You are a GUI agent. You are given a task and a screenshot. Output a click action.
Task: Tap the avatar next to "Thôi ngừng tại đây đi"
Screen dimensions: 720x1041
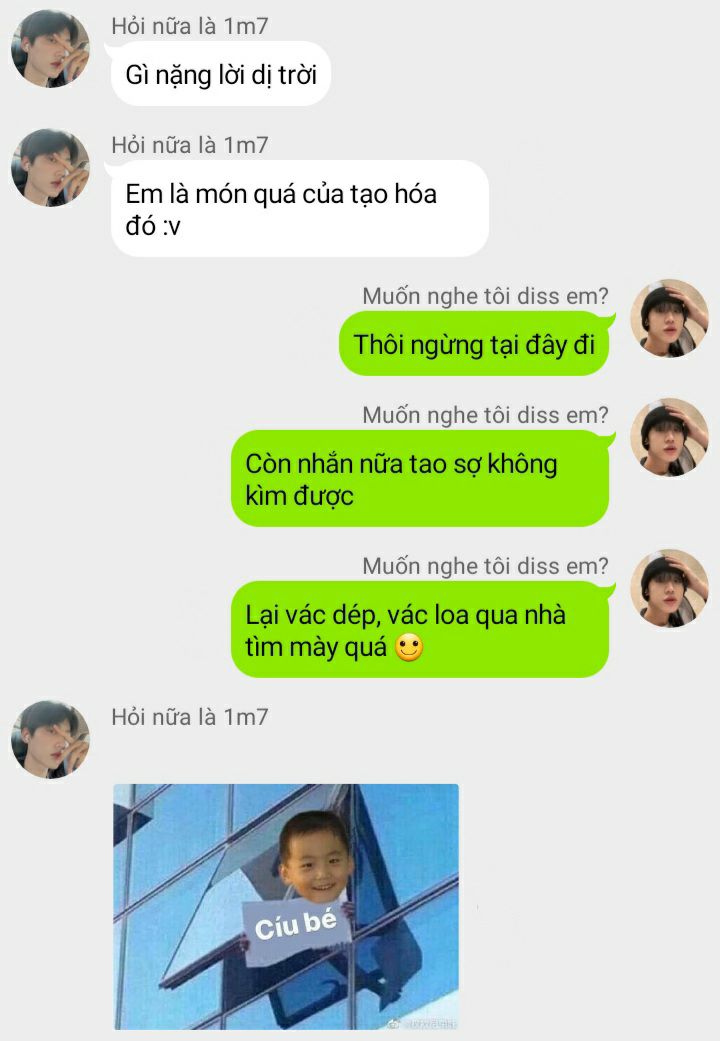coord(669,319)
